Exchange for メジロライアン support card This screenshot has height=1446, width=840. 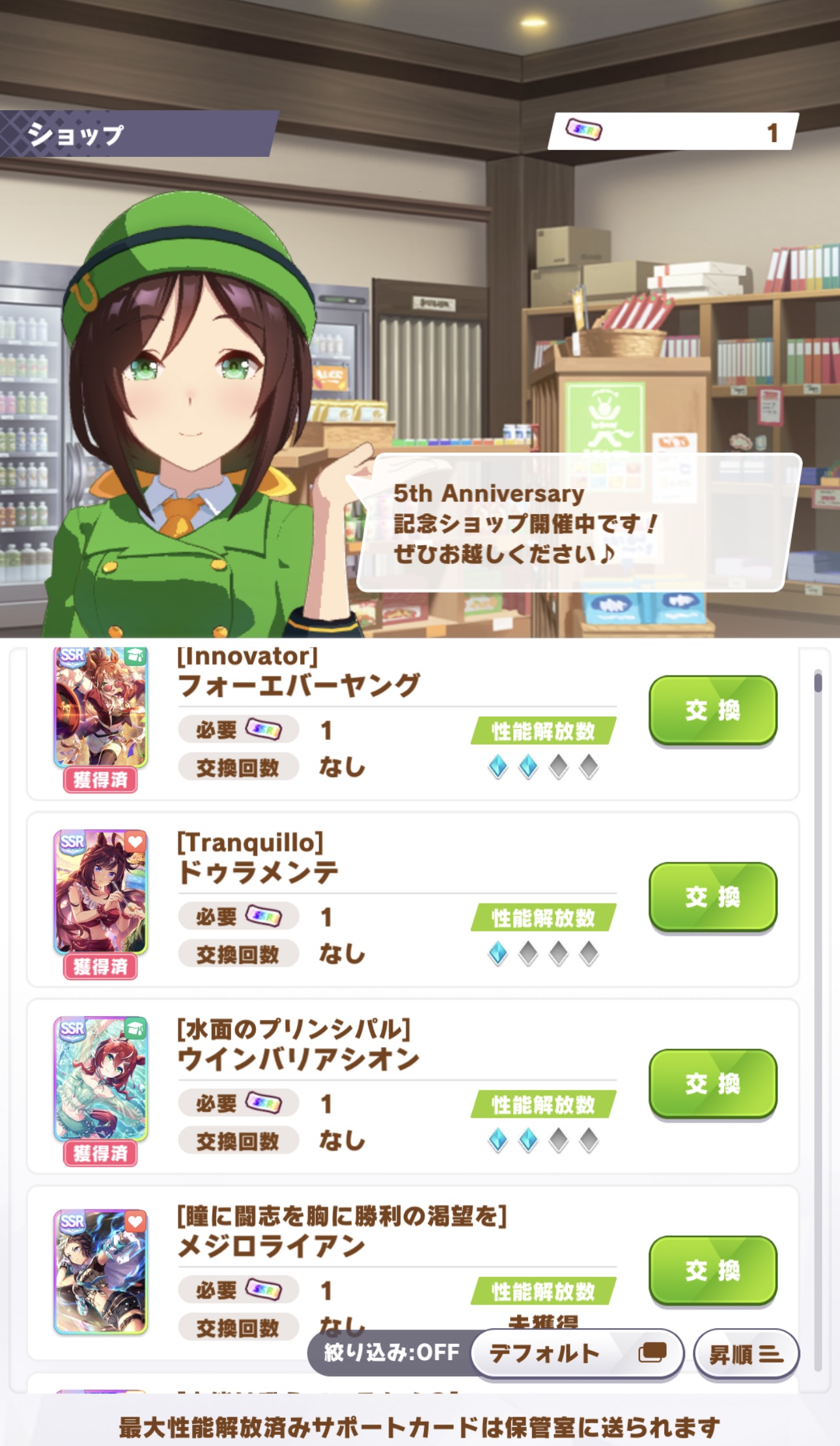712,1270
